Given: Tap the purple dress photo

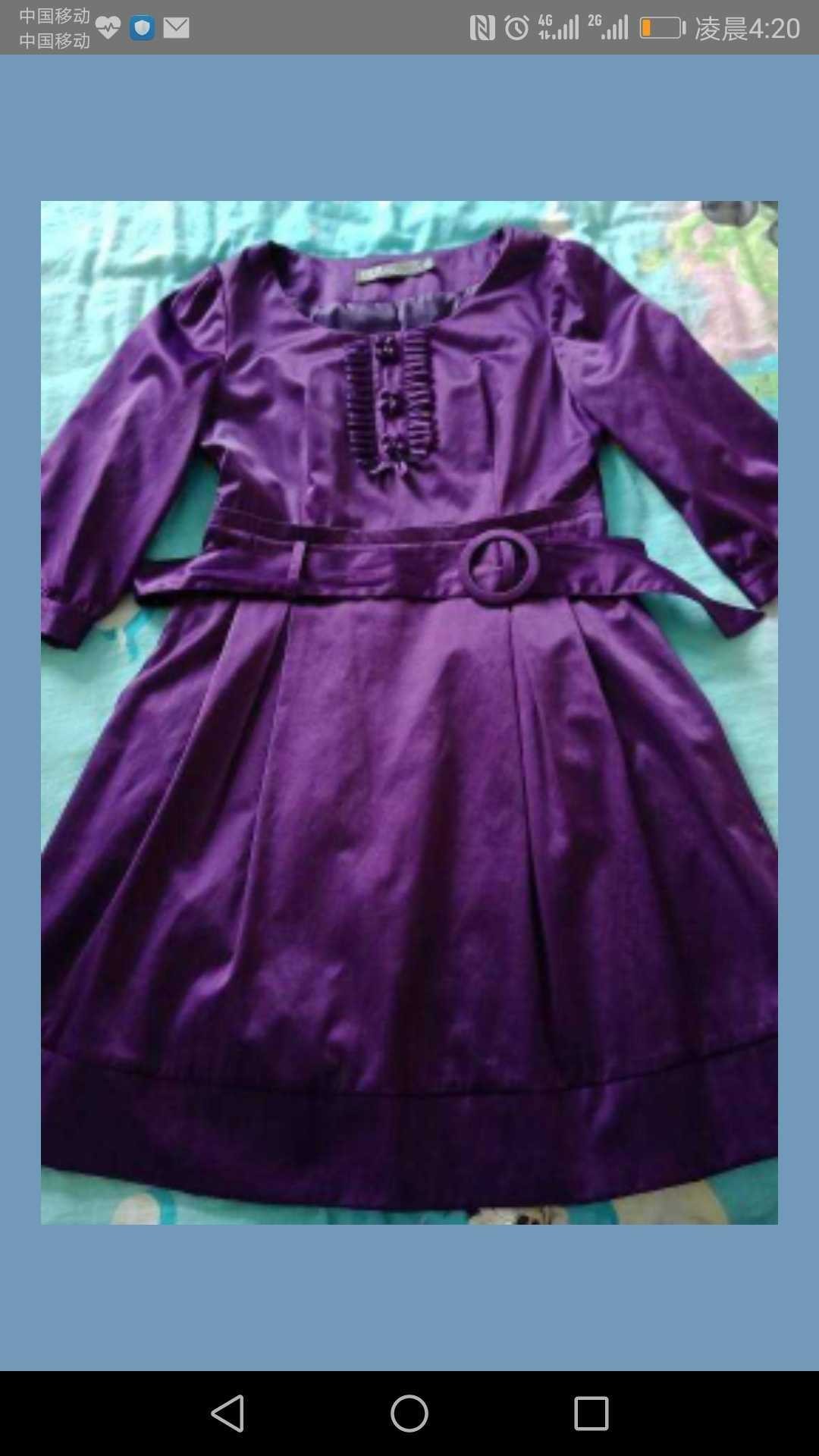Looking at the screenshot, I should coord(409,712).
